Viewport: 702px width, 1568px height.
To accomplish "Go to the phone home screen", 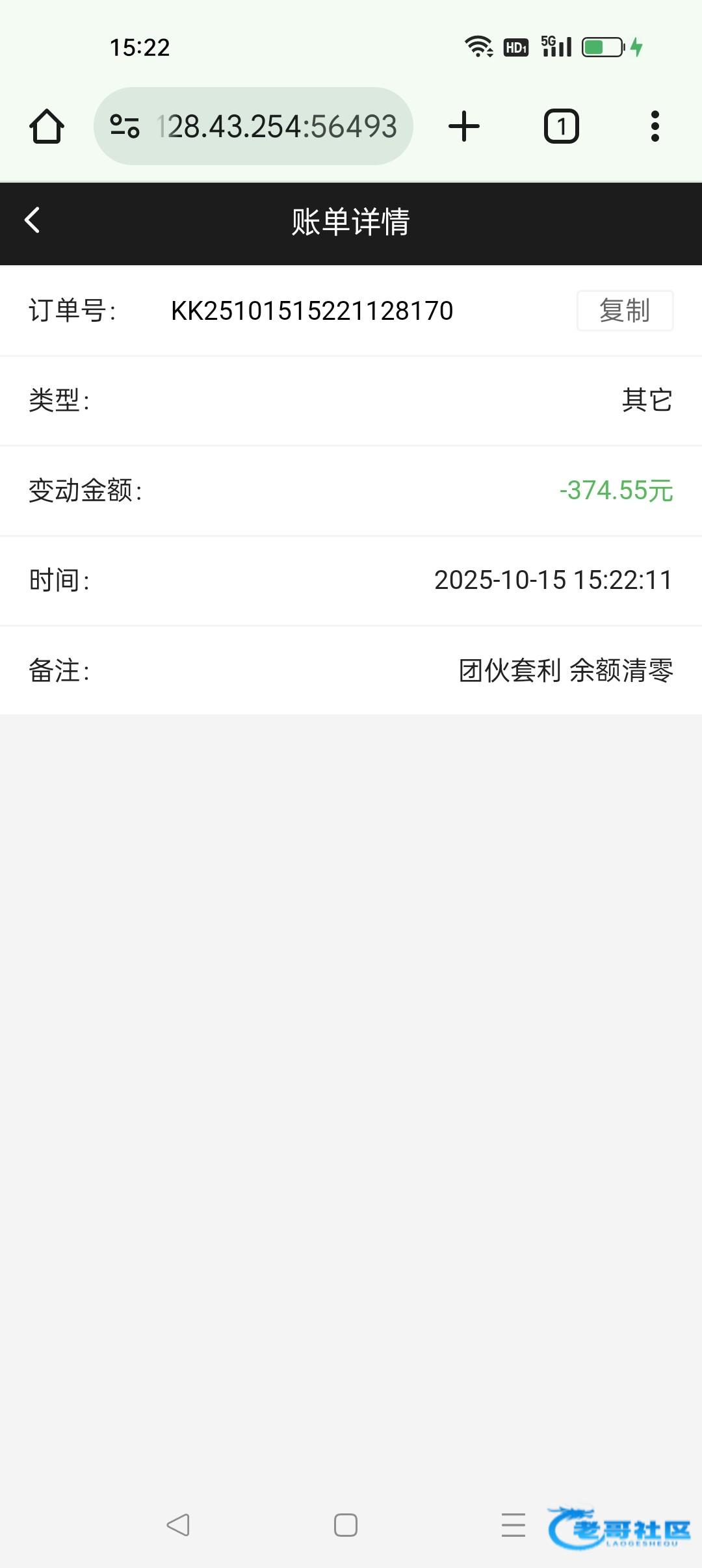I will coord(346,1524).
